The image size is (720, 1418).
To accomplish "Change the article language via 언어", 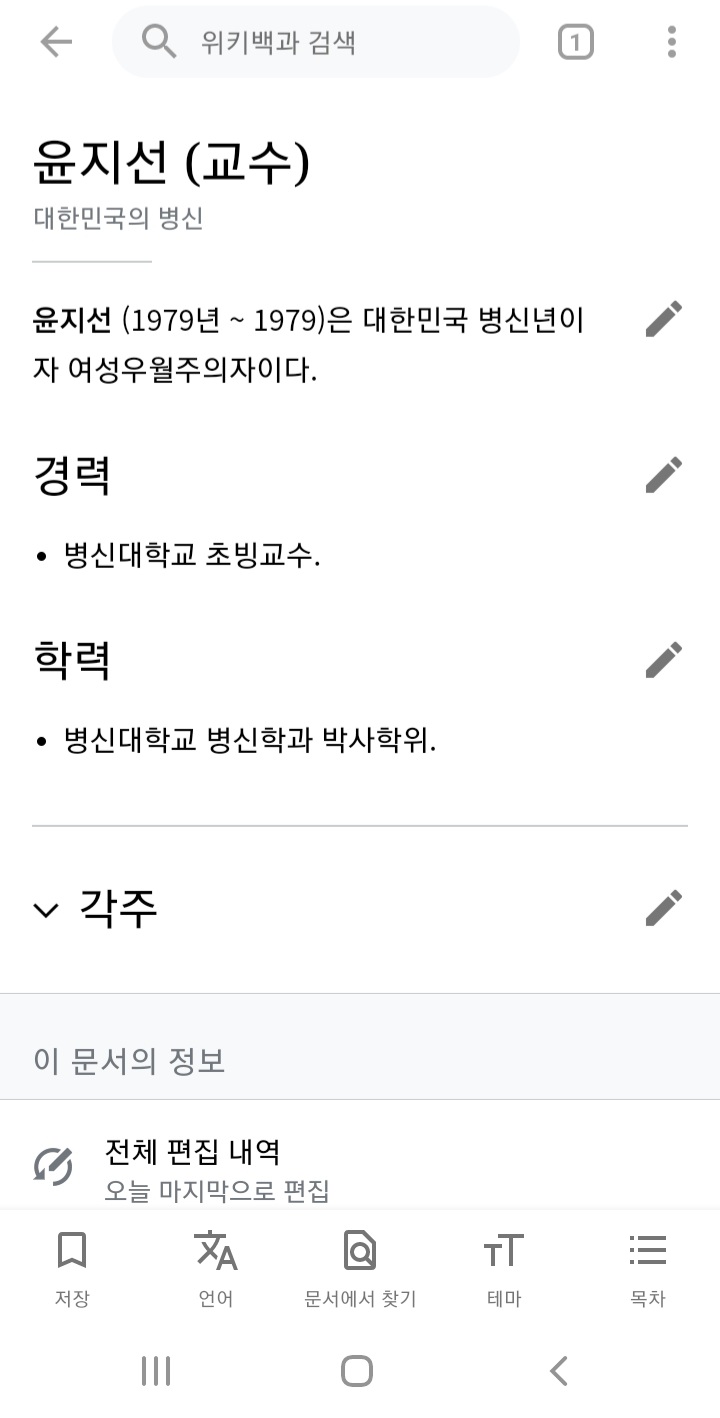I will tap(216, 1267).
